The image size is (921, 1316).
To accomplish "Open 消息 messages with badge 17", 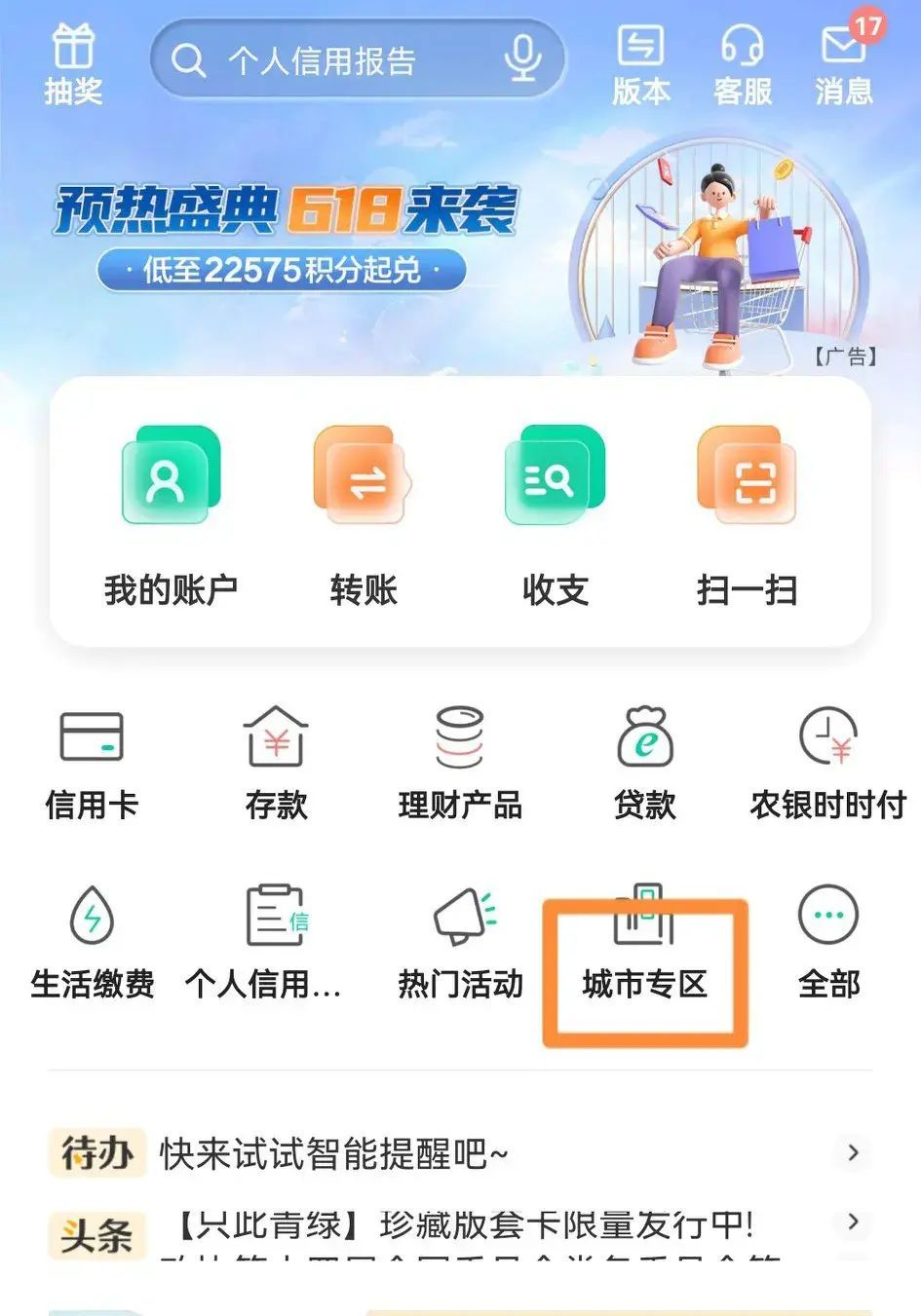I will 844,61.
